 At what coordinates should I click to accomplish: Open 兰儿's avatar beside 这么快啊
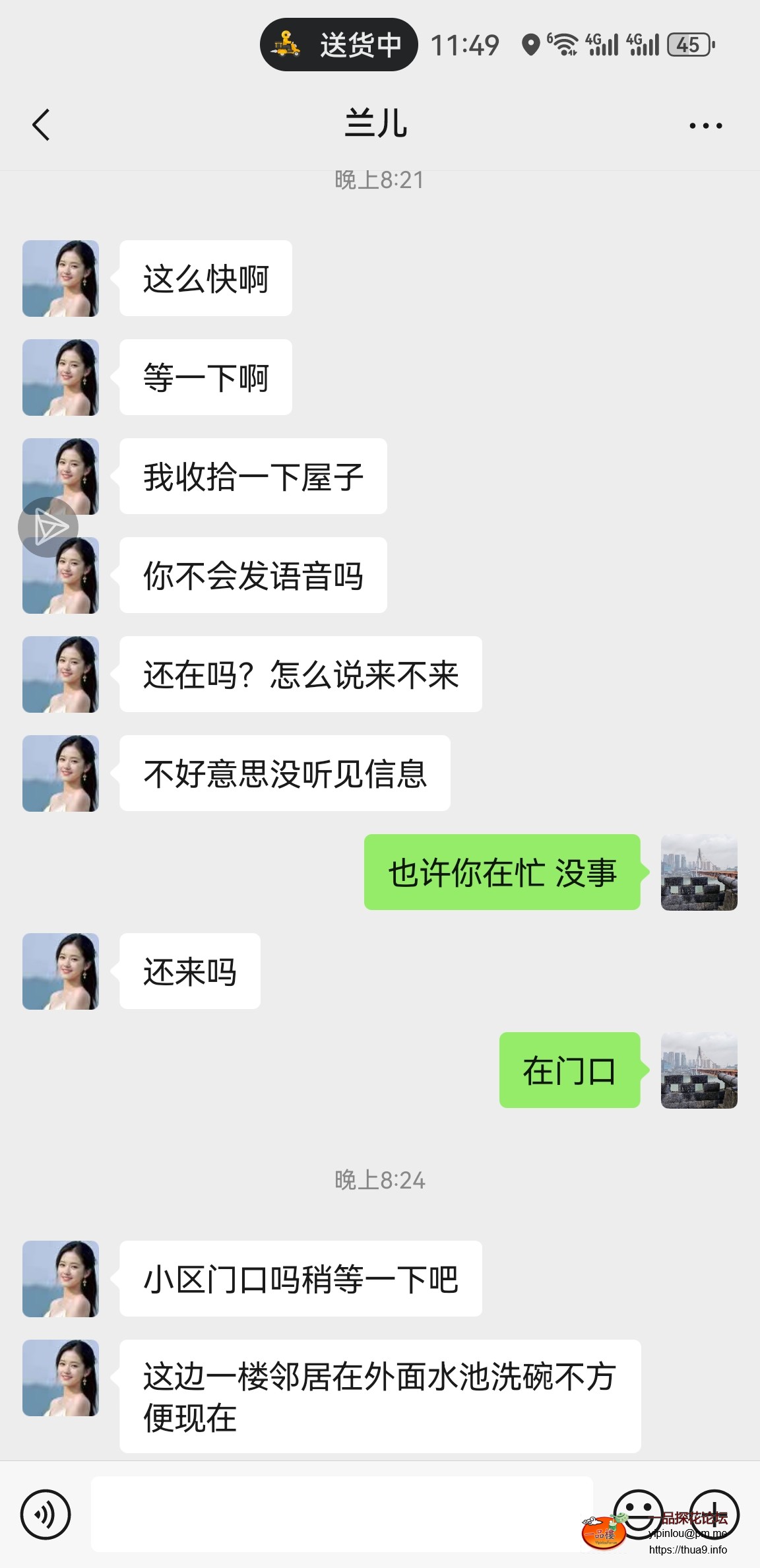click(x=61, y=278)
